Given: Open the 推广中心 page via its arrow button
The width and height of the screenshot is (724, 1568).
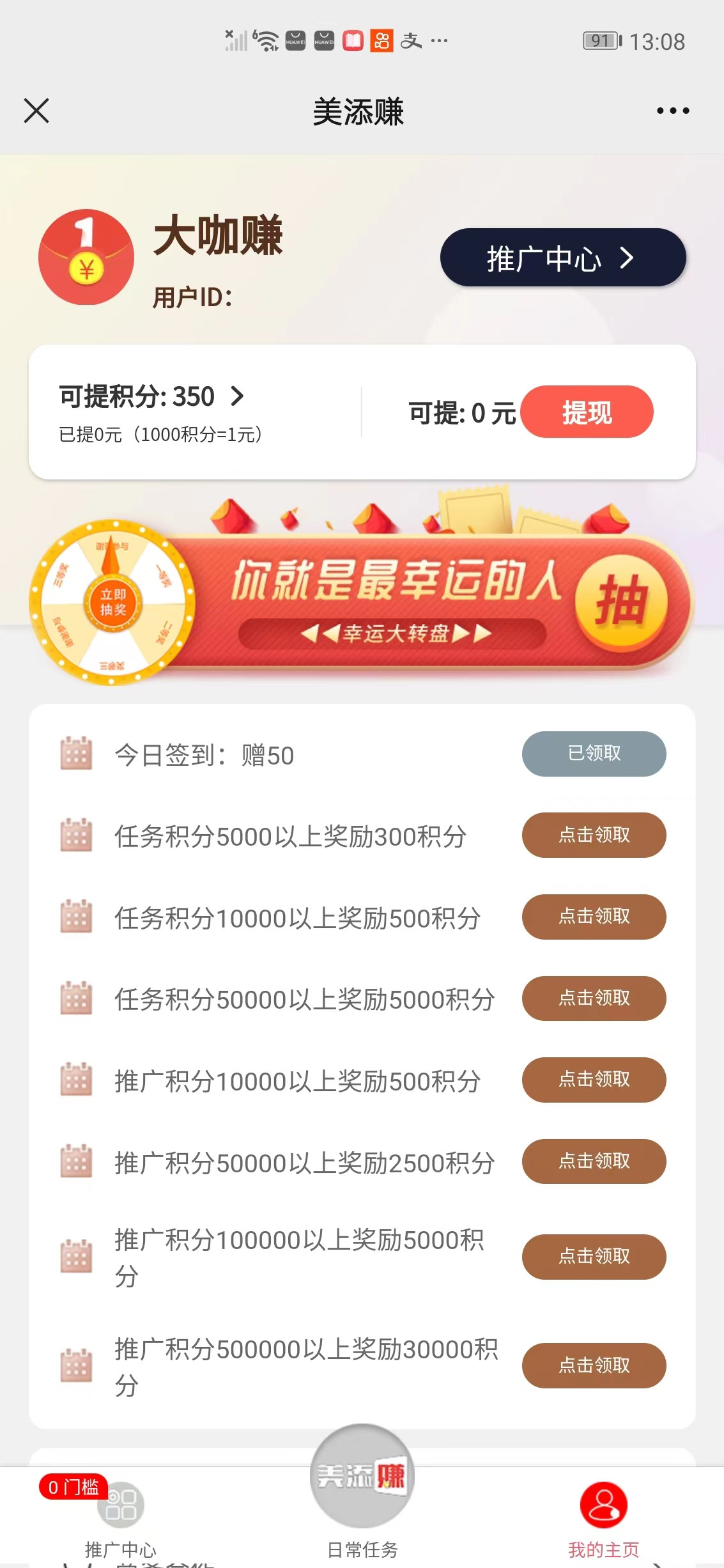Looking at the screenshot, I should pos(562,258).
